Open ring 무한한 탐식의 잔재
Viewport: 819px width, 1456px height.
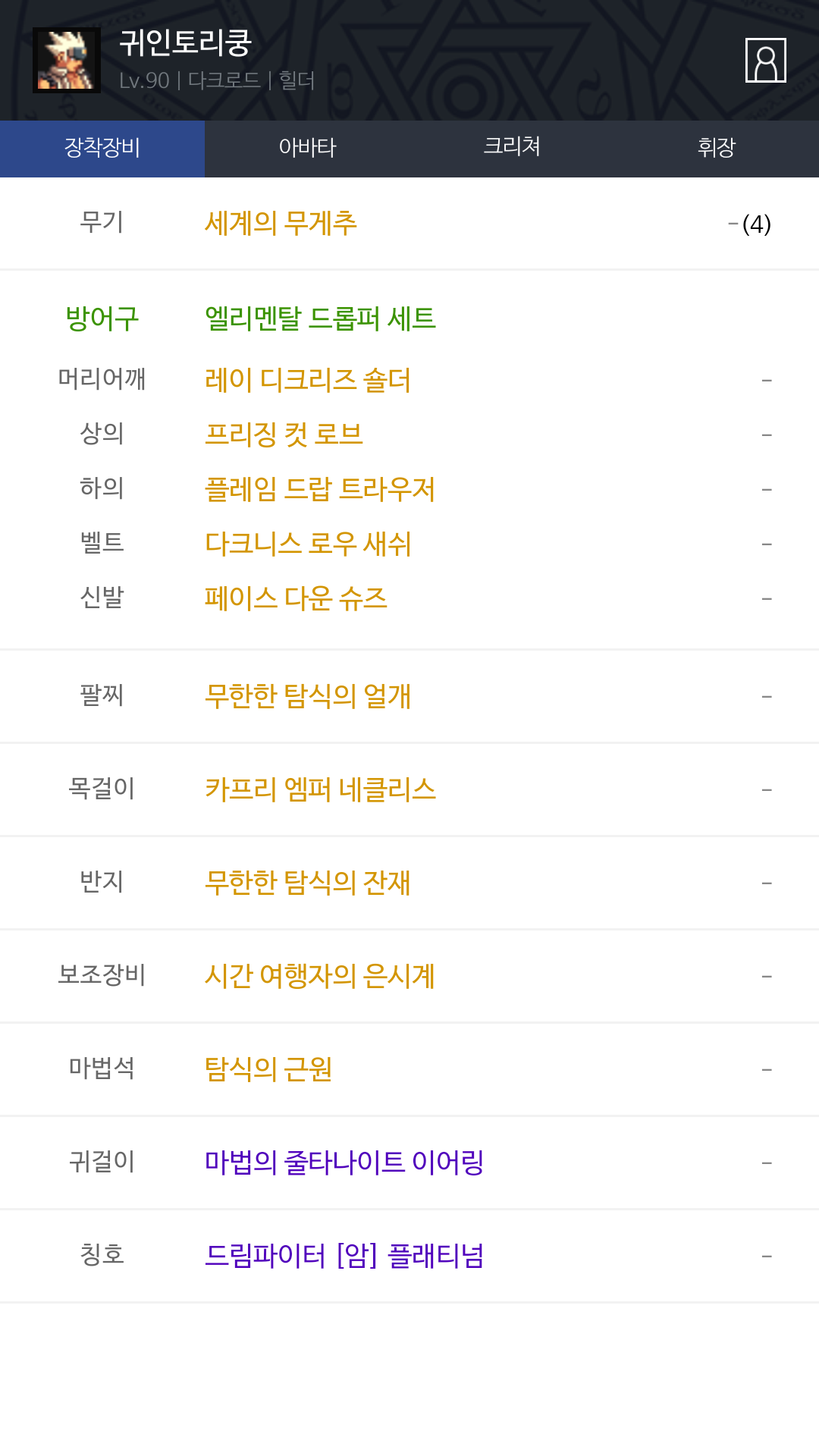click(308, 883)
